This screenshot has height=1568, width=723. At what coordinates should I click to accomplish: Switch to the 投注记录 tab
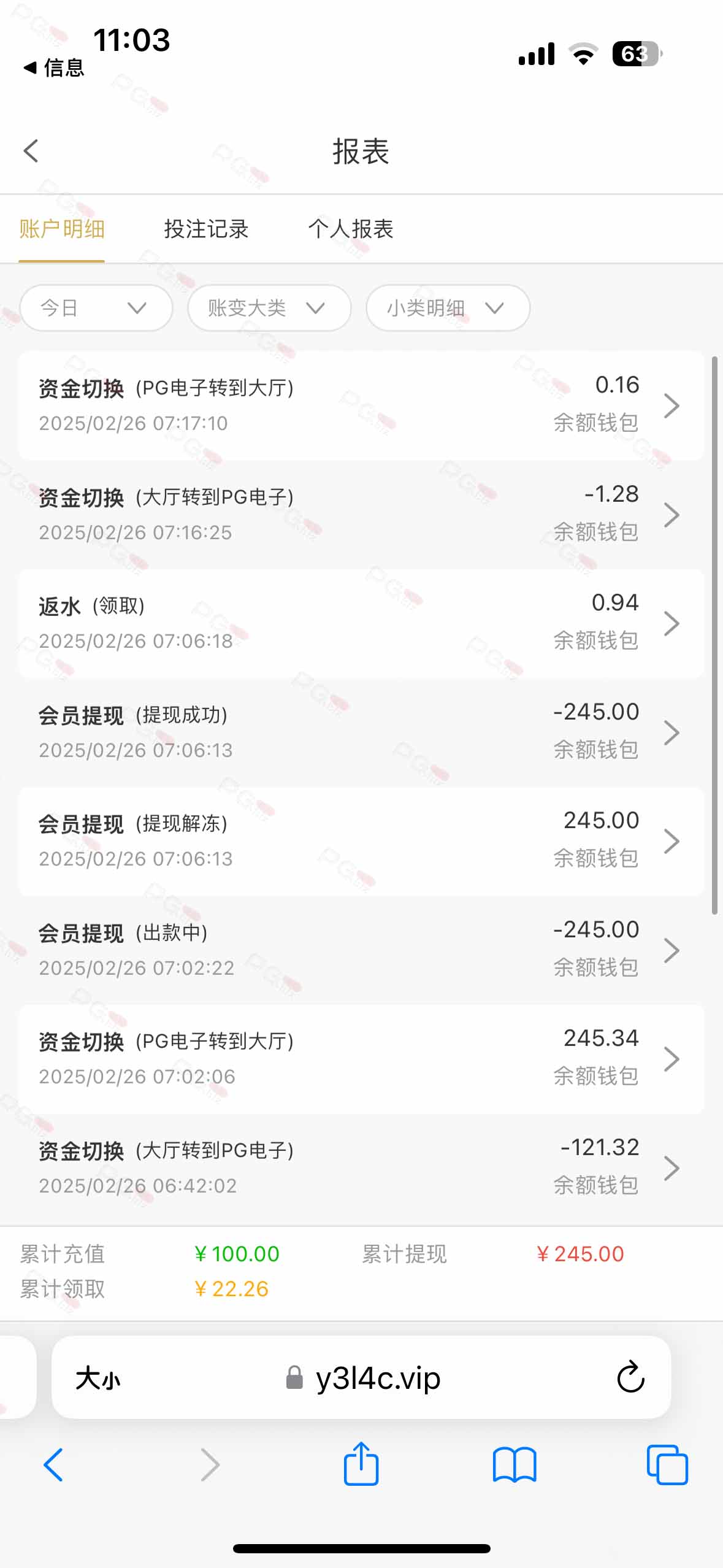pos(206,229)
